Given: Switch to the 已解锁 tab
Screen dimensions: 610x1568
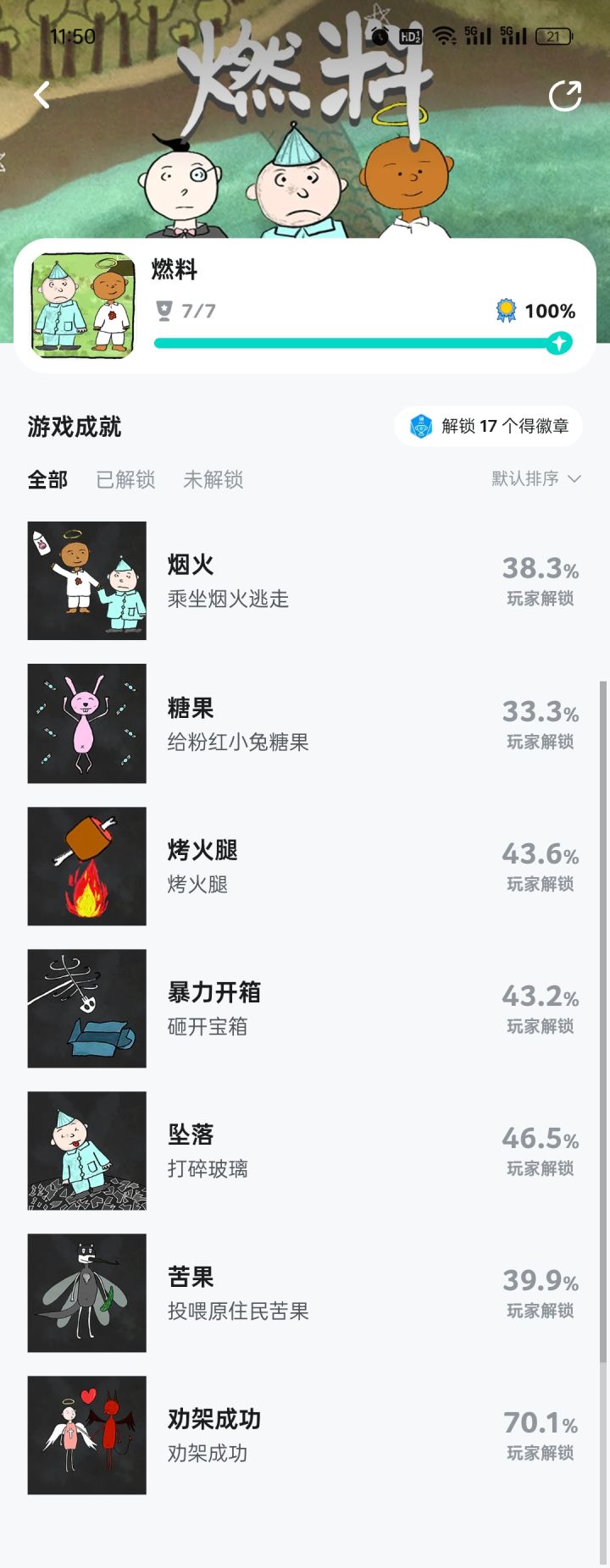Looking at the screenshot, I should coord(125,480).
